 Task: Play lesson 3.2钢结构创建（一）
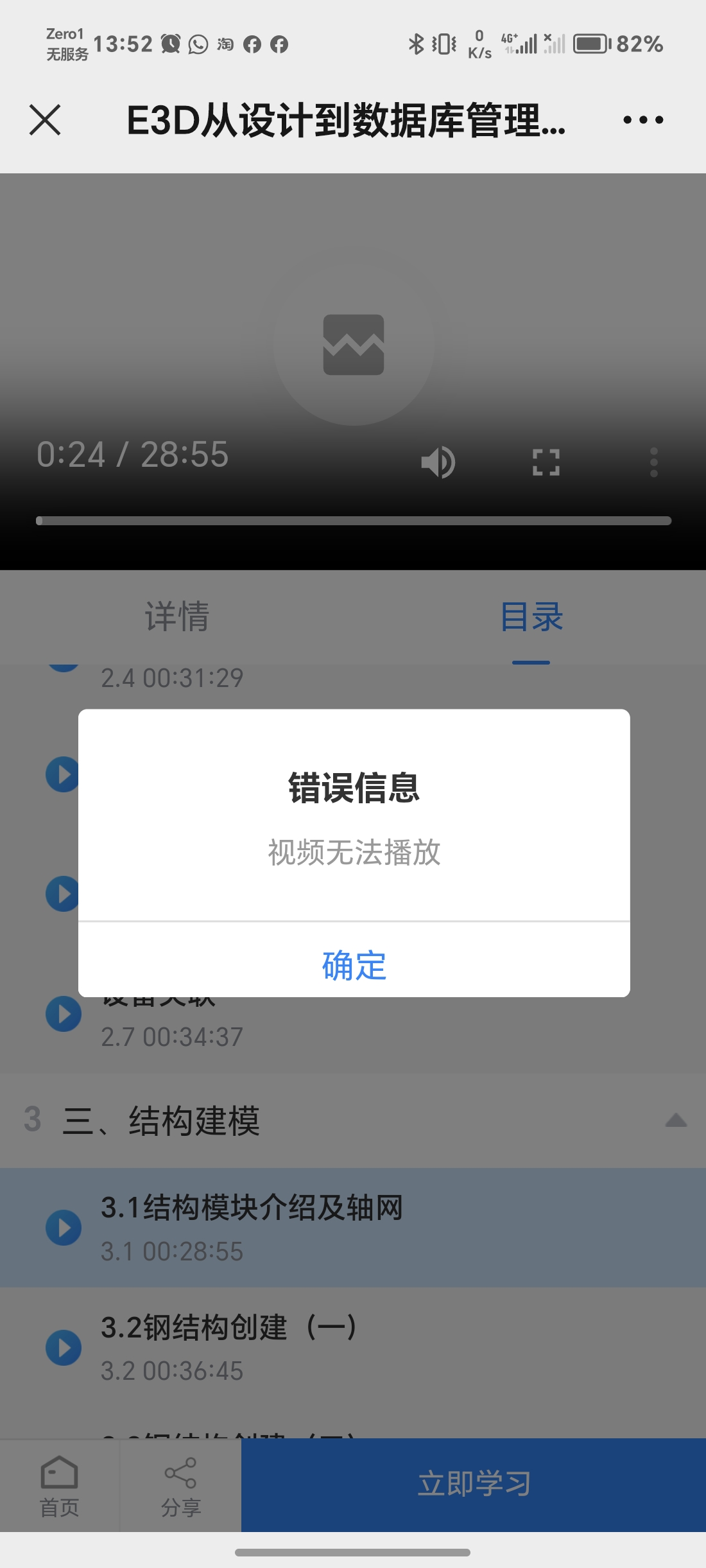click(x=353, y=1347)
